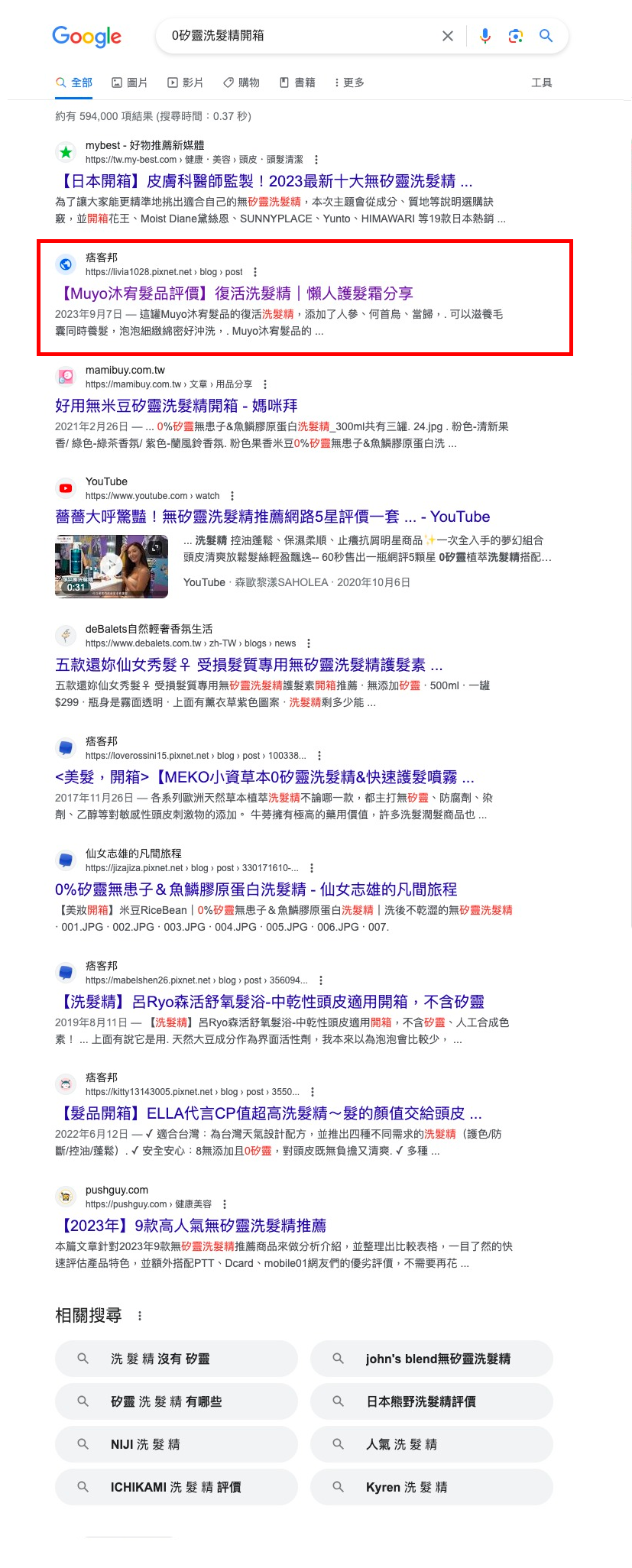Screen dimensions: 632x1568
Task: Play the 0:31 YouTube video thumbnail
Action: tap(112, 566)
